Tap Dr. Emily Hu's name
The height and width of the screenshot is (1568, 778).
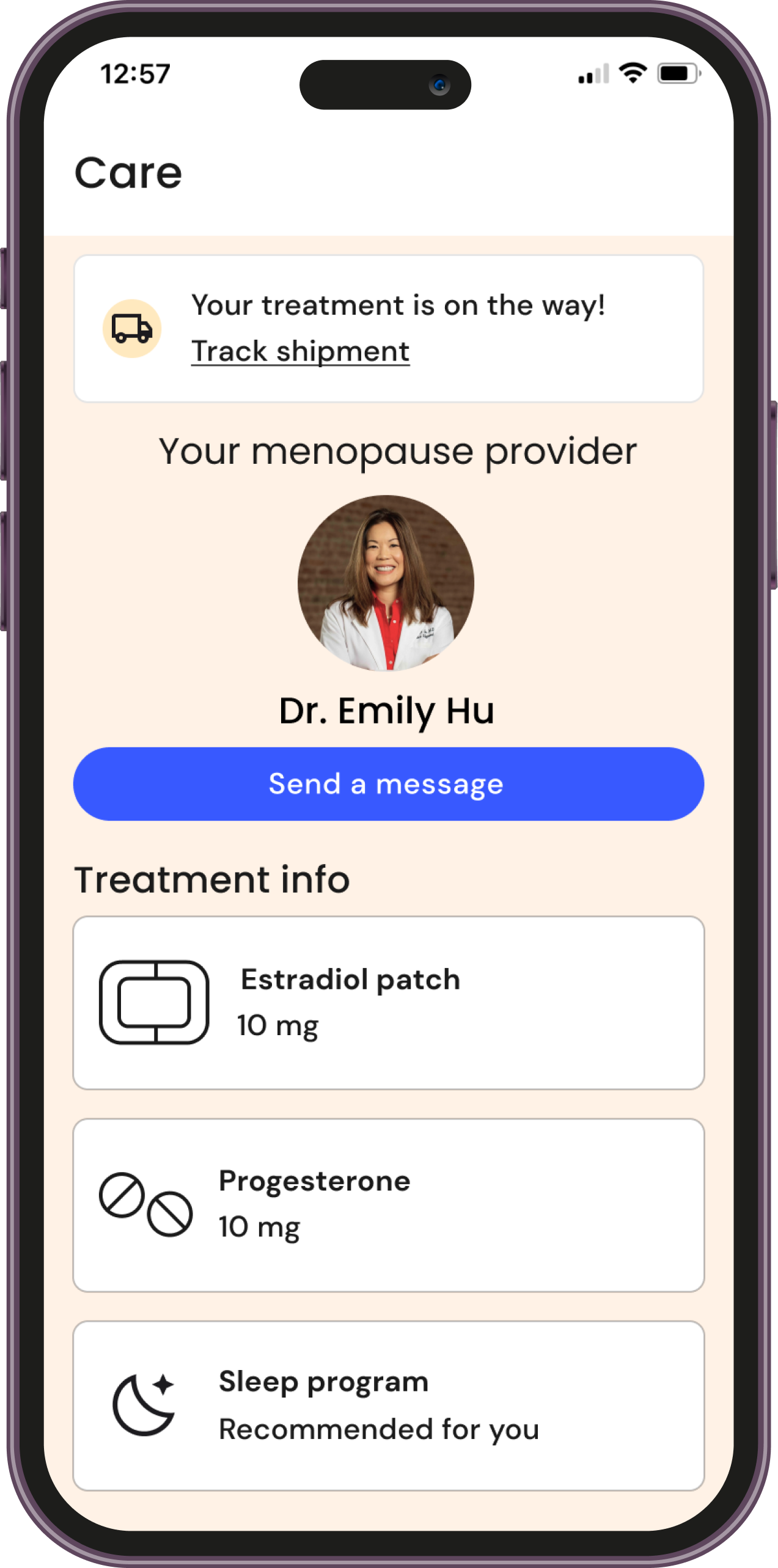click(387, 711)
